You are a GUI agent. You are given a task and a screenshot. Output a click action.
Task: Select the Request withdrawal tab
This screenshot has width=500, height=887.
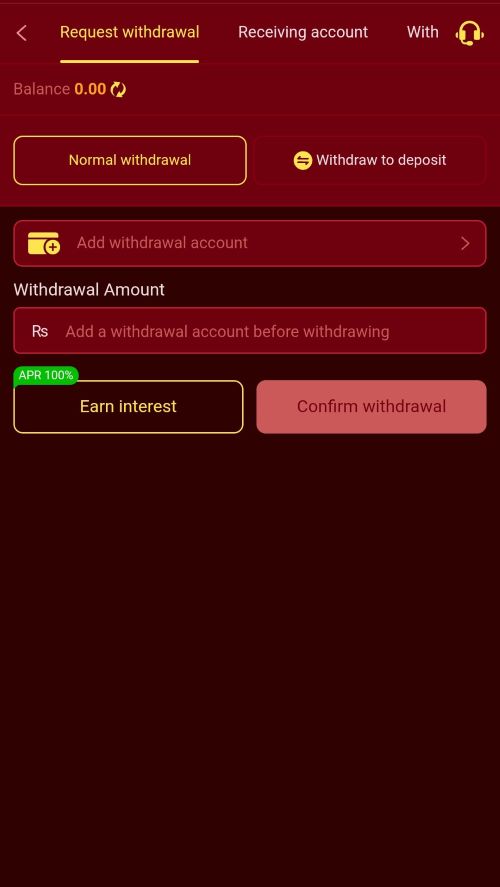[130, 32]
